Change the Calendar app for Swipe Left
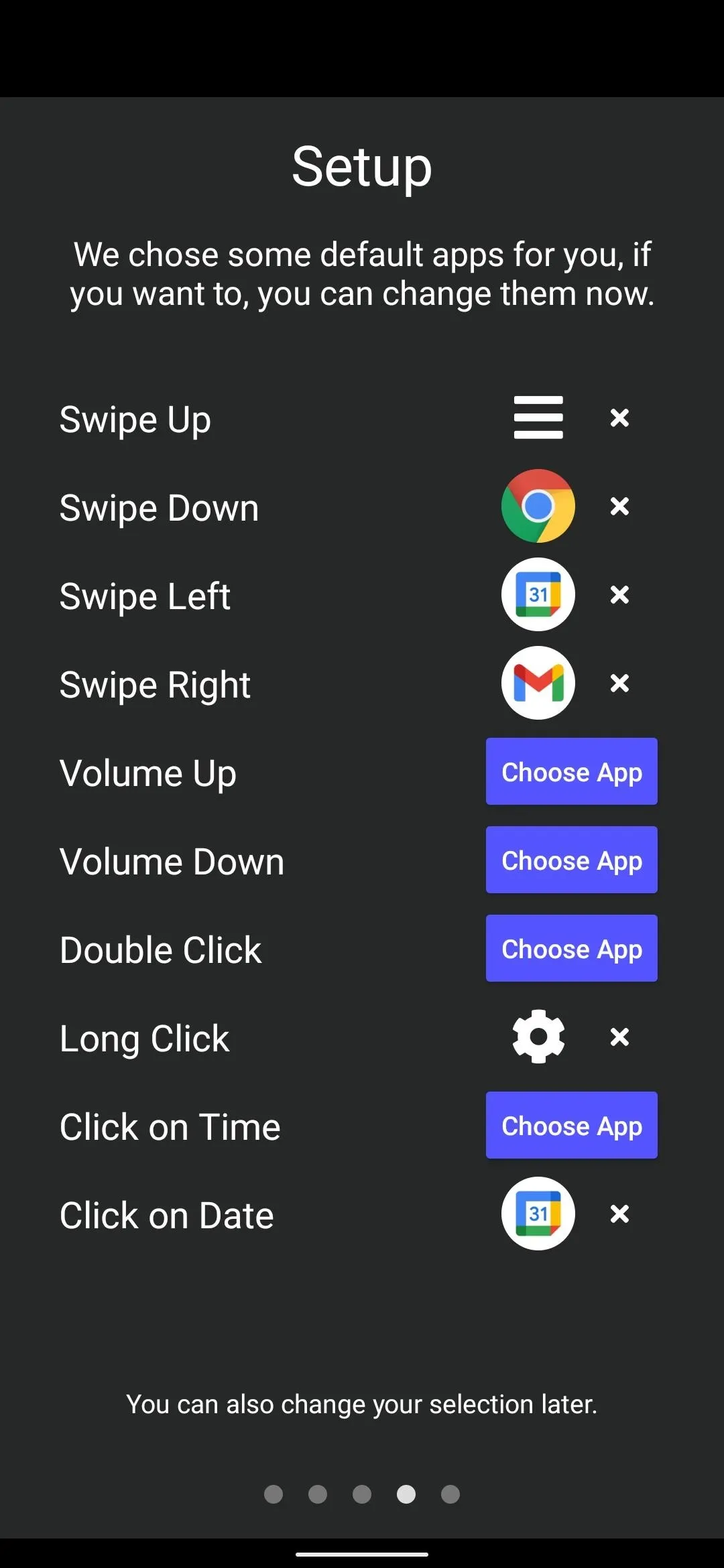 tap(538, 594)
